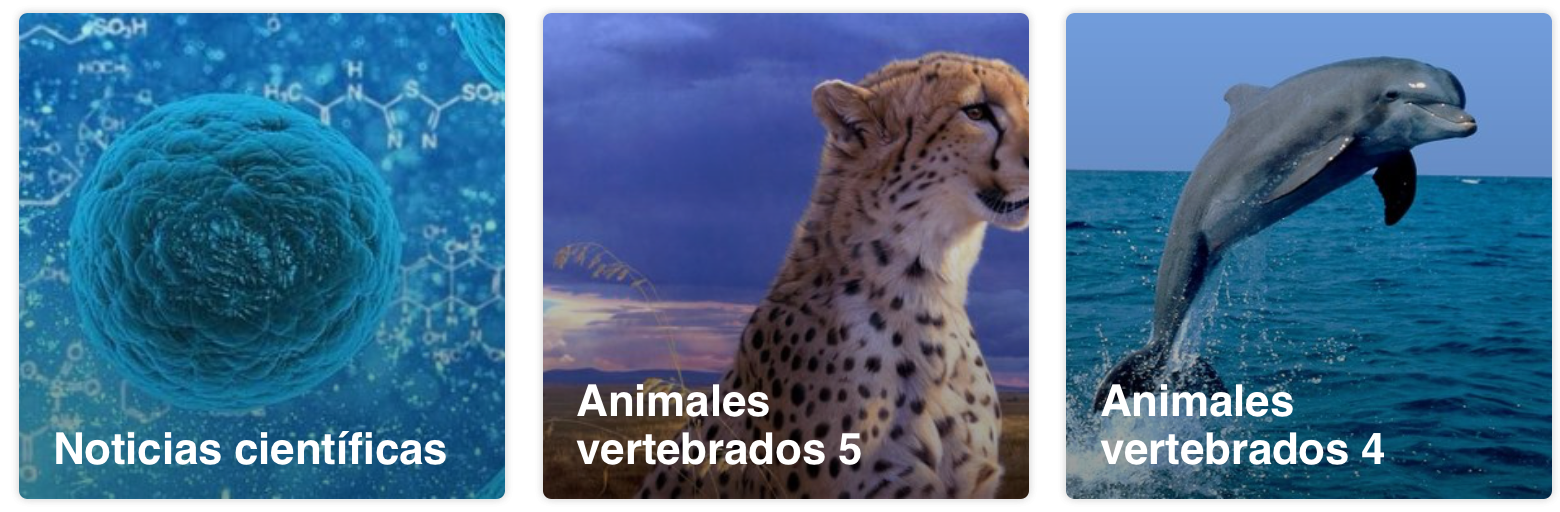Image resolution: width=1560 pixels, height=512 pixels.
Task: Open the Noticias científicas card
Action: [x=262, y=256]
